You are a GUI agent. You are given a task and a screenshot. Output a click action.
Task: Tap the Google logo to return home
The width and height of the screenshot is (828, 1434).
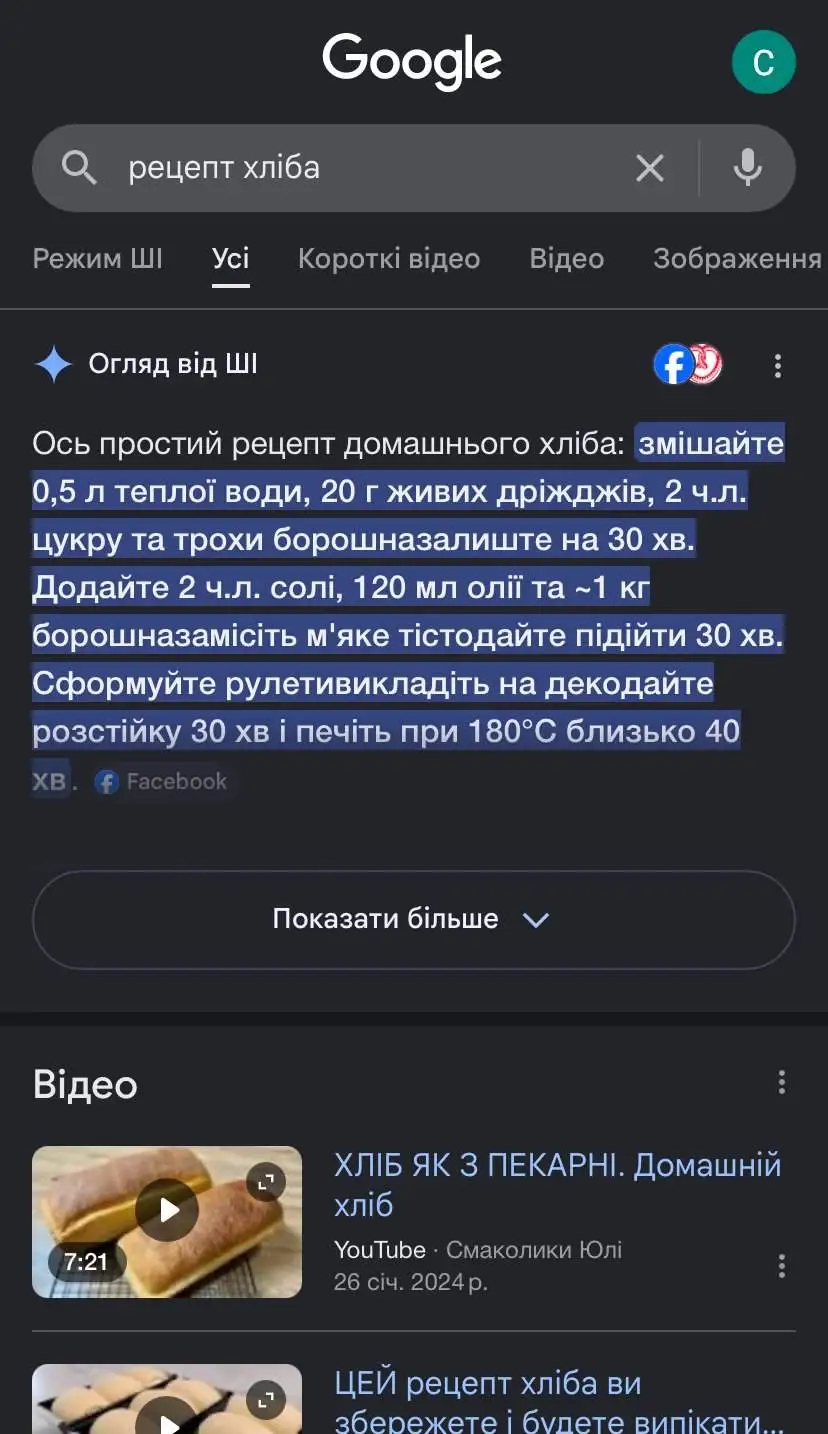click(412, 61)
